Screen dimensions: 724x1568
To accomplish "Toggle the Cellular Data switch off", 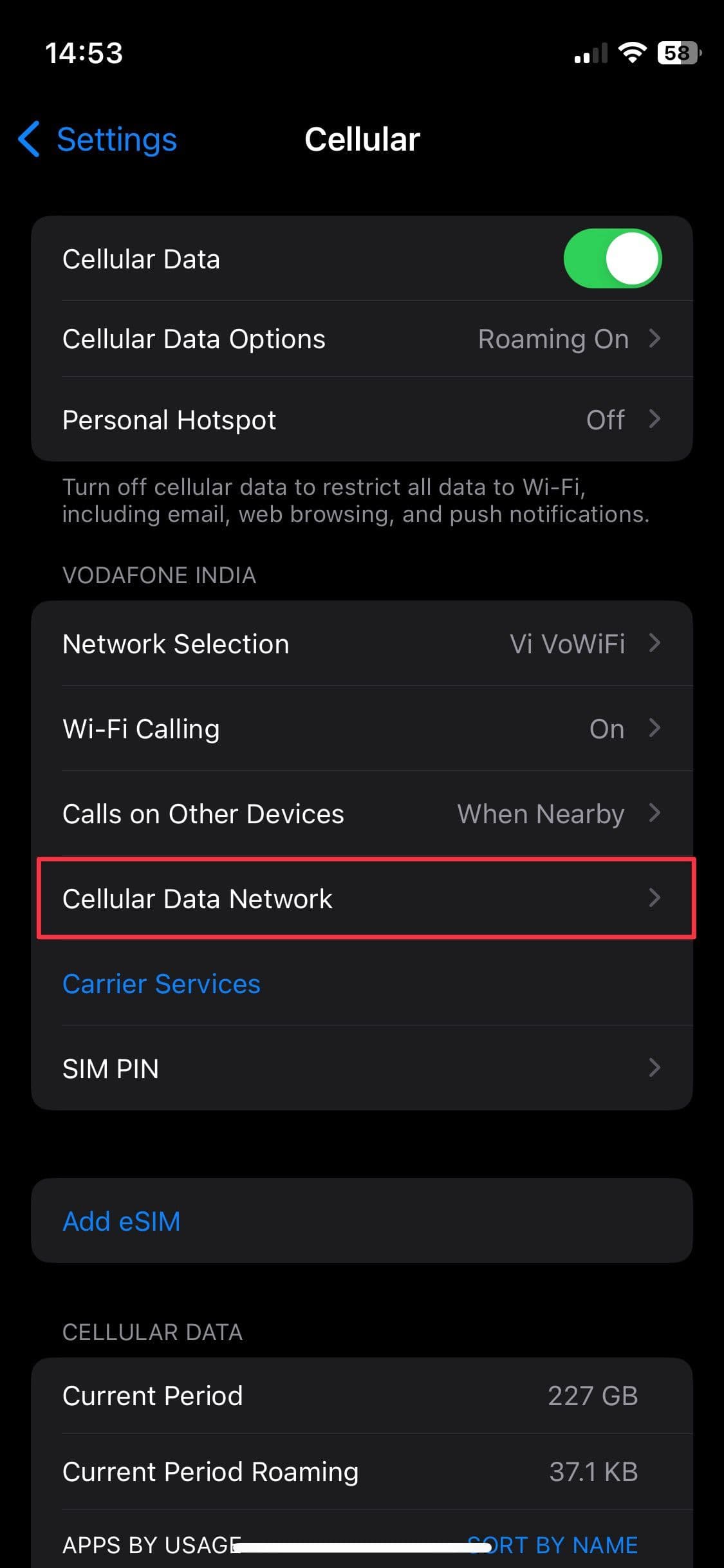I will tap(612, 259).
